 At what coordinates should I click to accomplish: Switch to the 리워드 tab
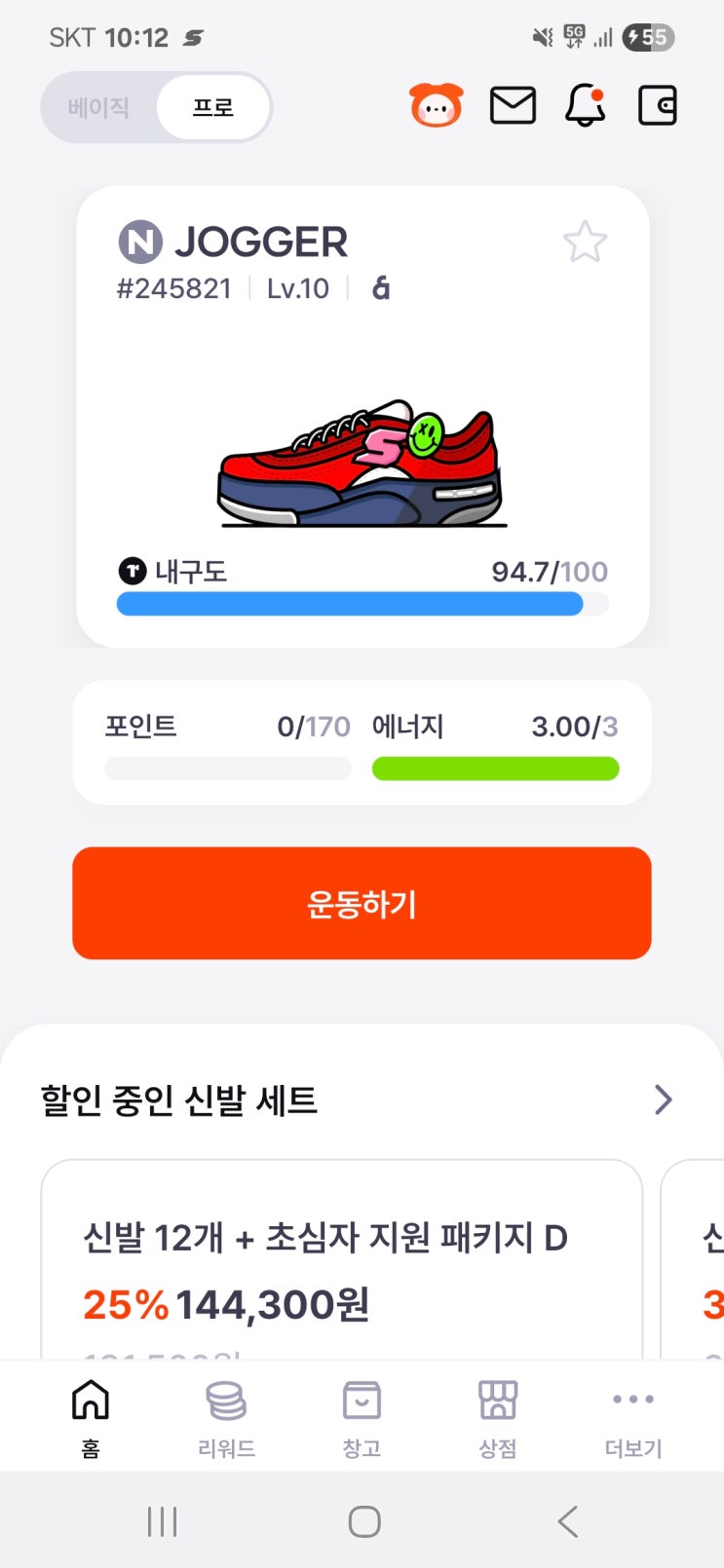(226, 1417)
